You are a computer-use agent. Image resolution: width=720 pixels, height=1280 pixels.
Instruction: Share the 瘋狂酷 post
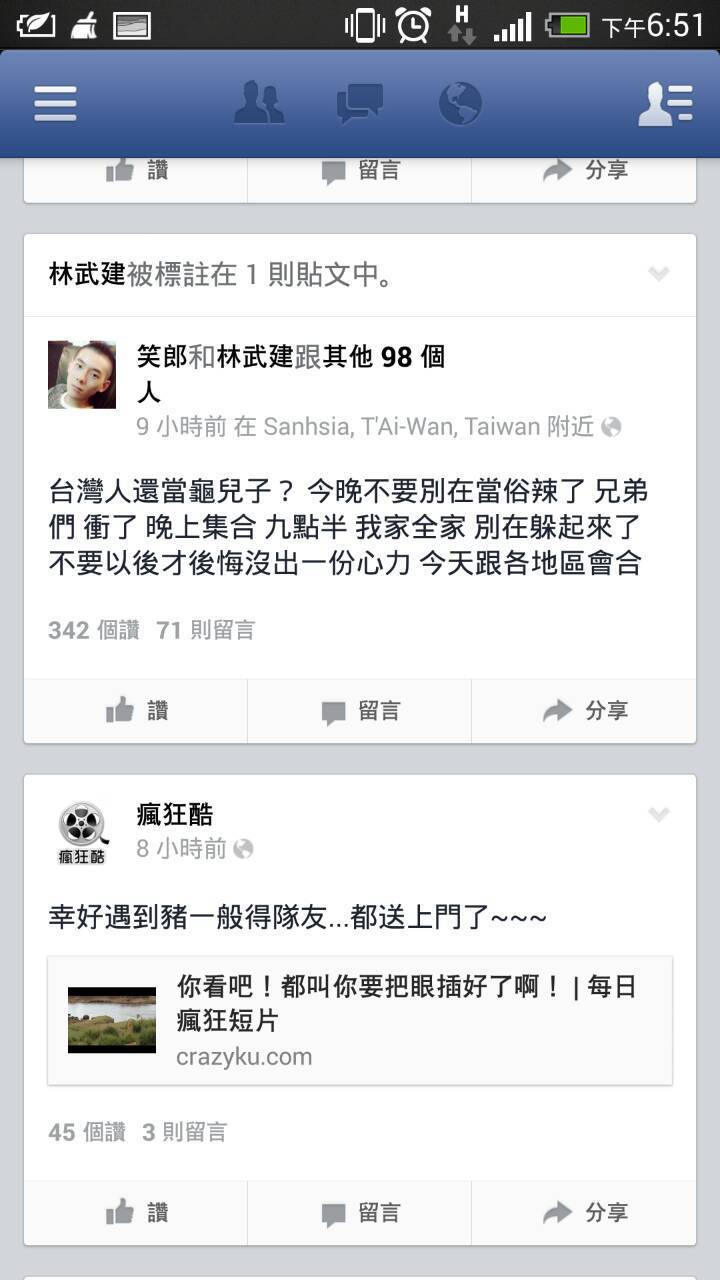[x=584, y=1213]
